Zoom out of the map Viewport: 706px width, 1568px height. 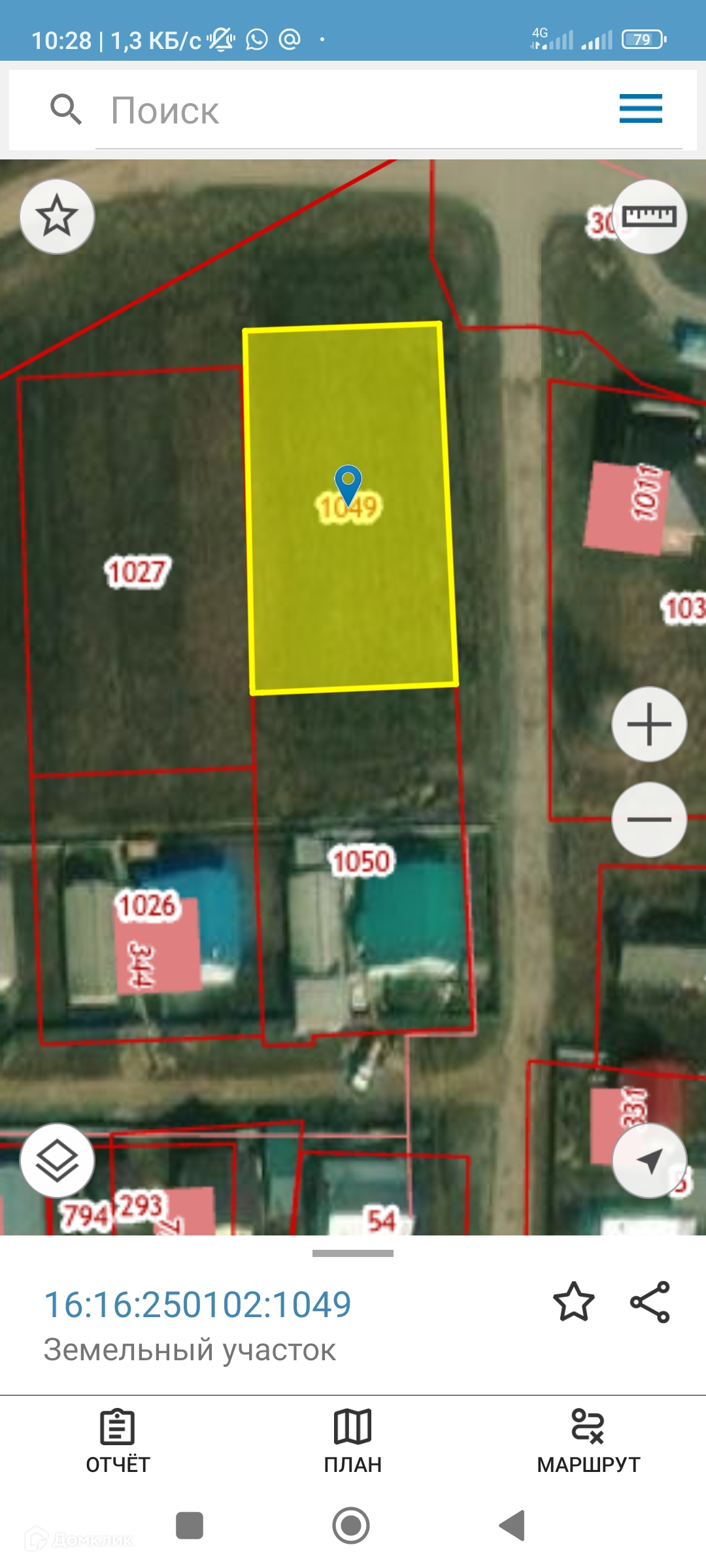(648, 819)
